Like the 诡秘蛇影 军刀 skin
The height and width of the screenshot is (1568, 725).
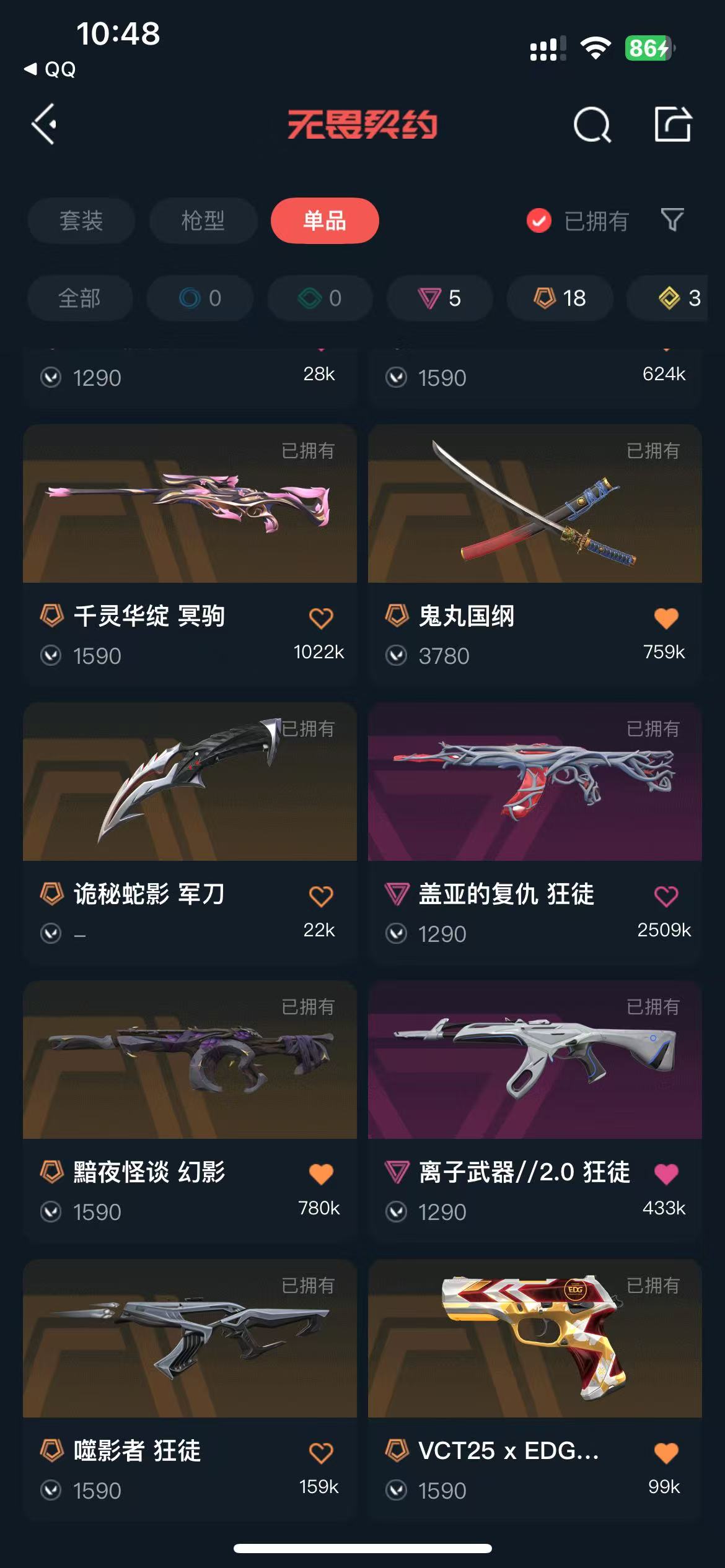[x=321, y=895]
